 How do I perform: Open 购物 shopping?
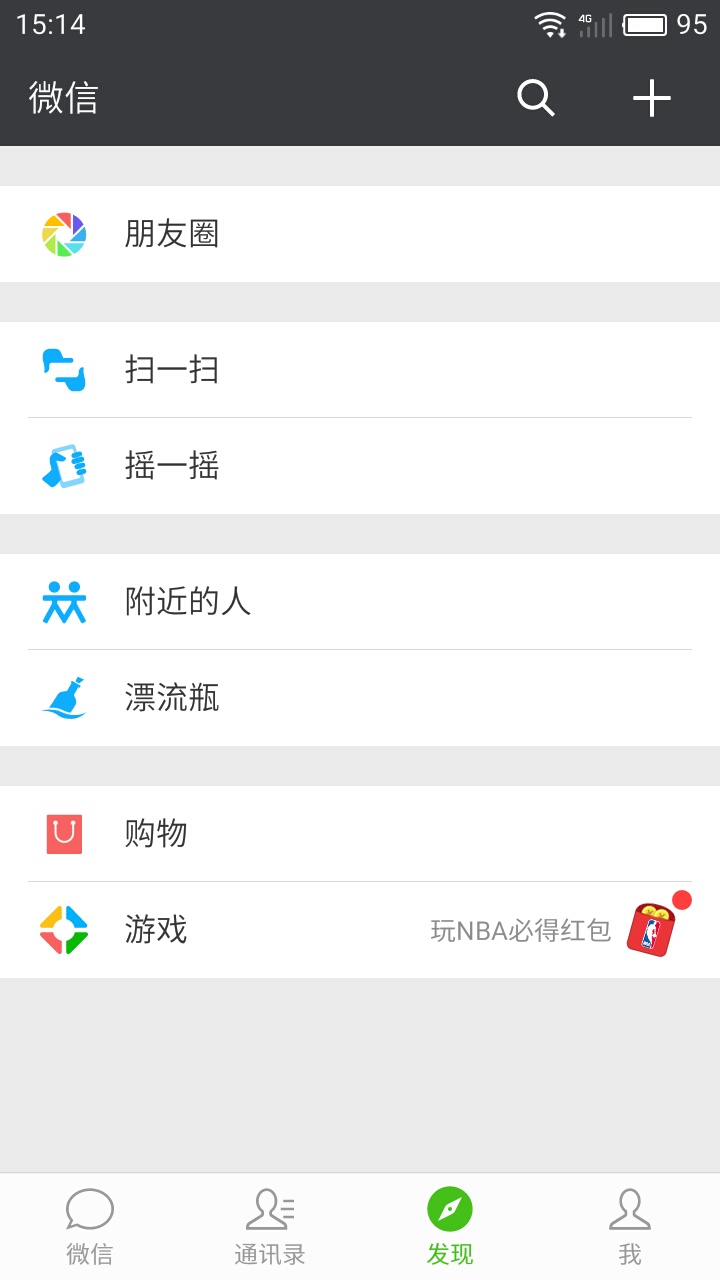(x=360, y=834)
